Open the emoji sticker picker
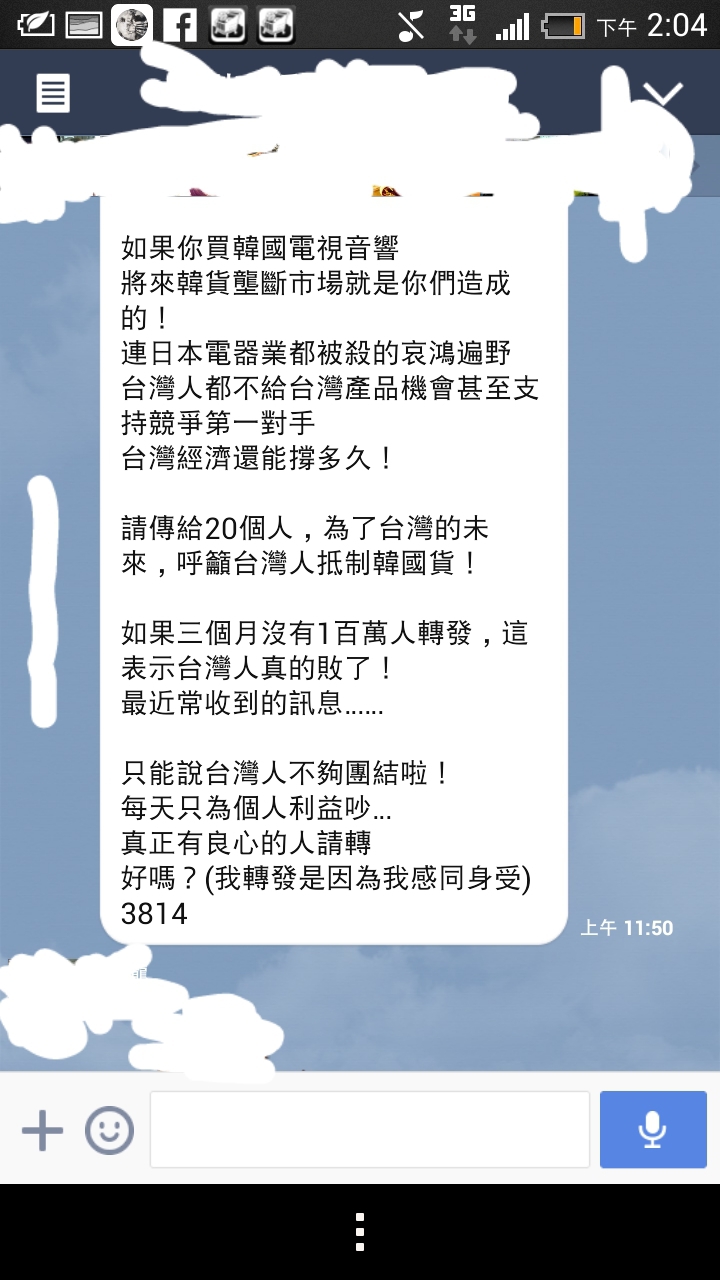 pos(109,1131)
